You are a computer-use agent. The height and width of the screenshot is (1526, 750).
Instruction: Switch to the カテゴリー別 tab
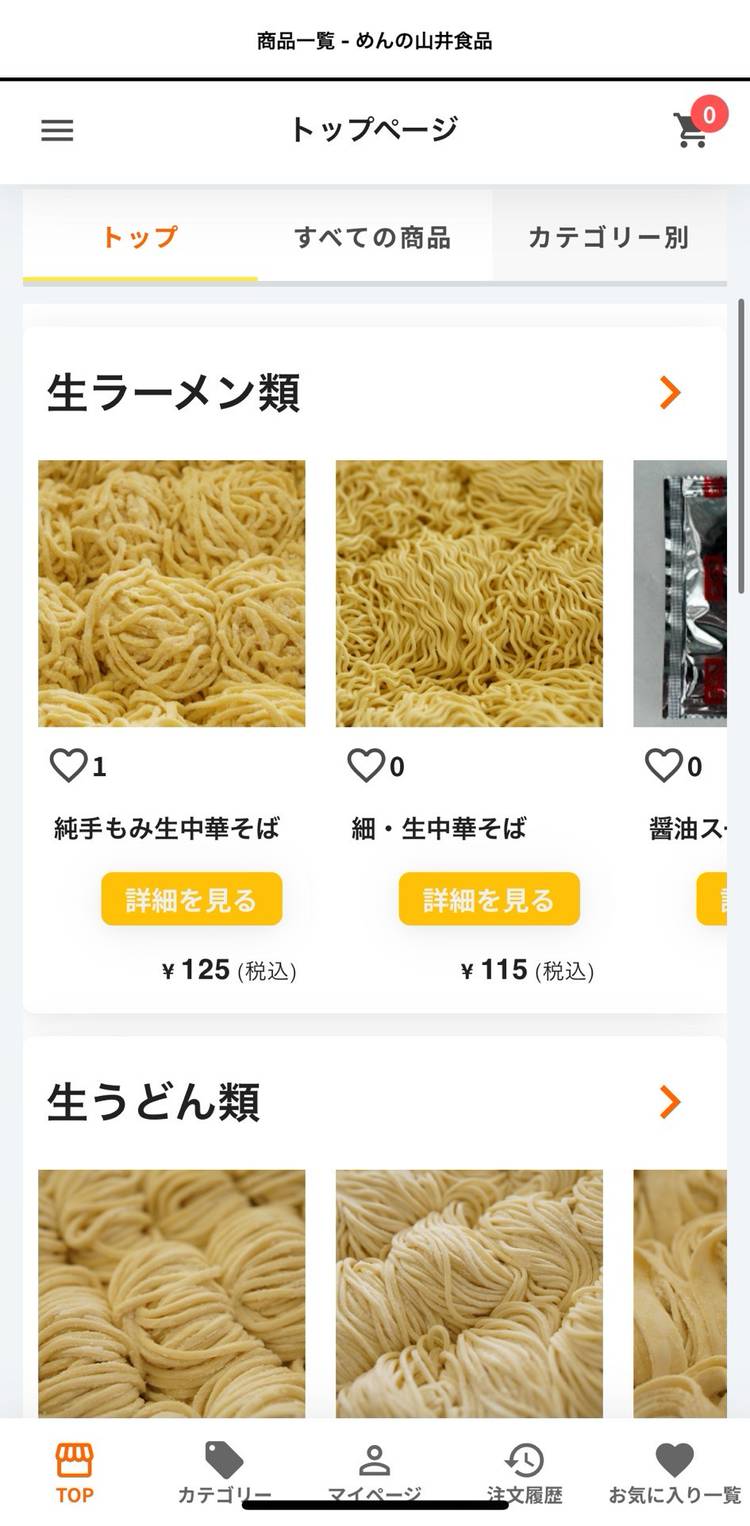point(608,238)
